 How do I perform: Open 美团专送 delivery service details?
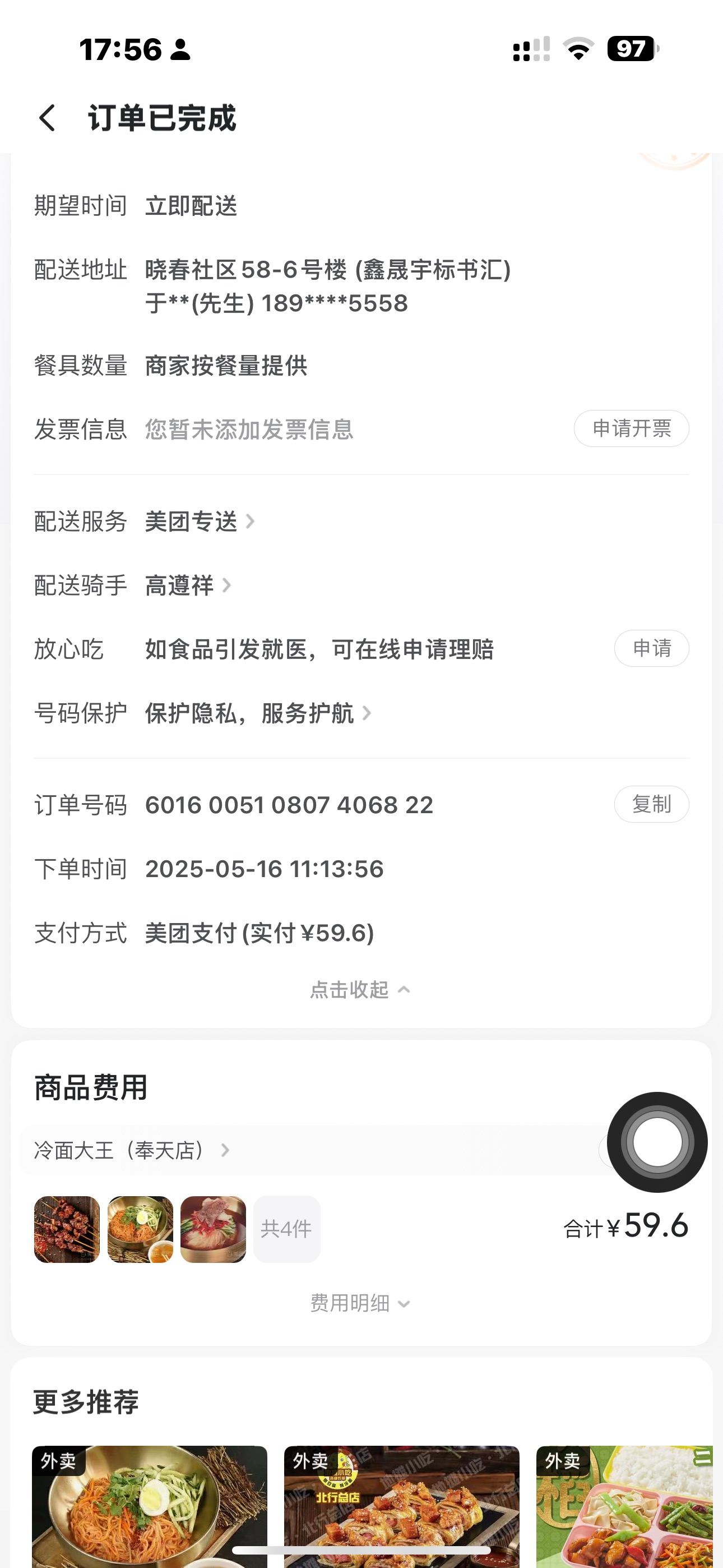click(x=199, y=522)
